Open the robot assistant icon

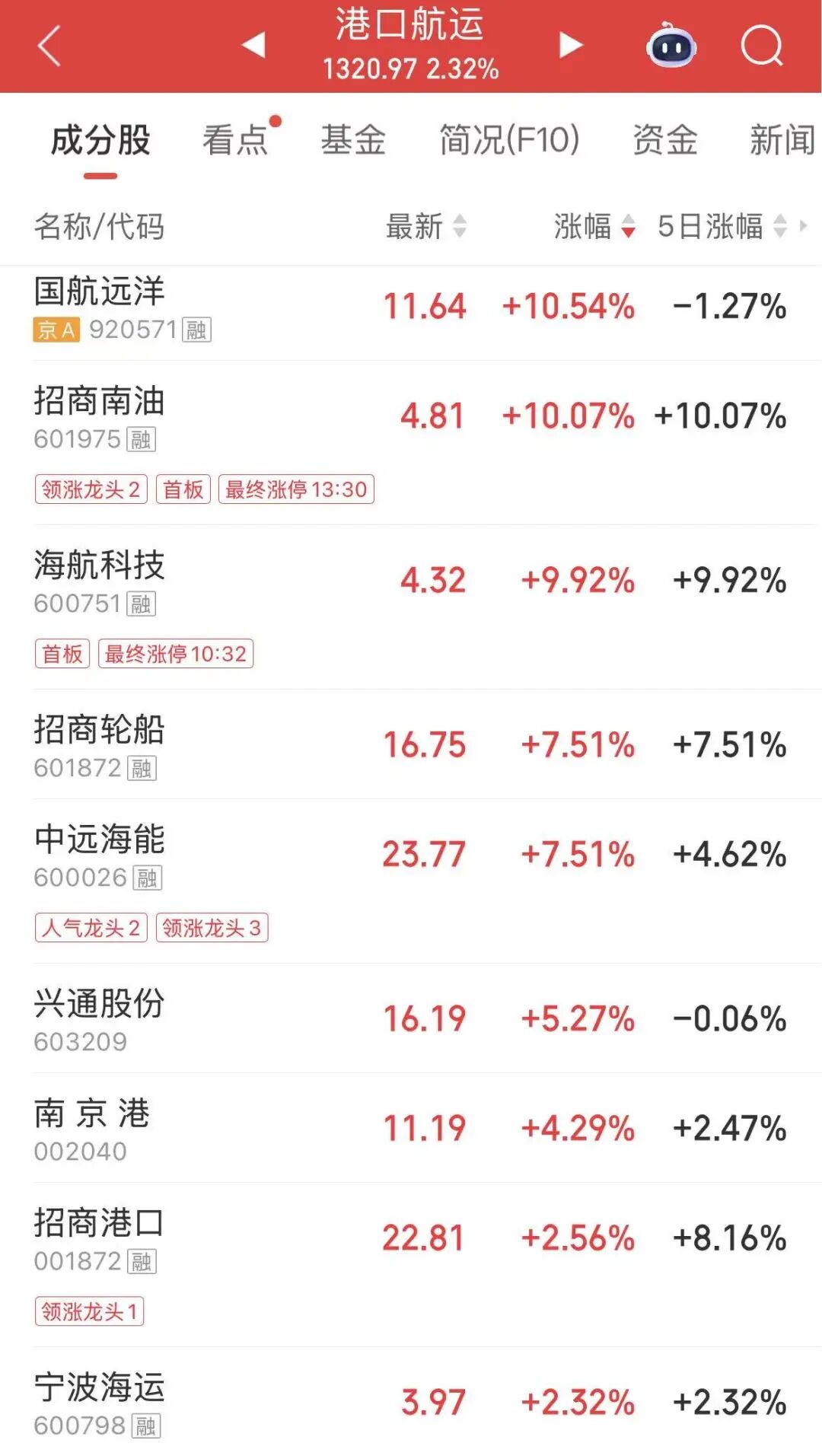(671, 46)
